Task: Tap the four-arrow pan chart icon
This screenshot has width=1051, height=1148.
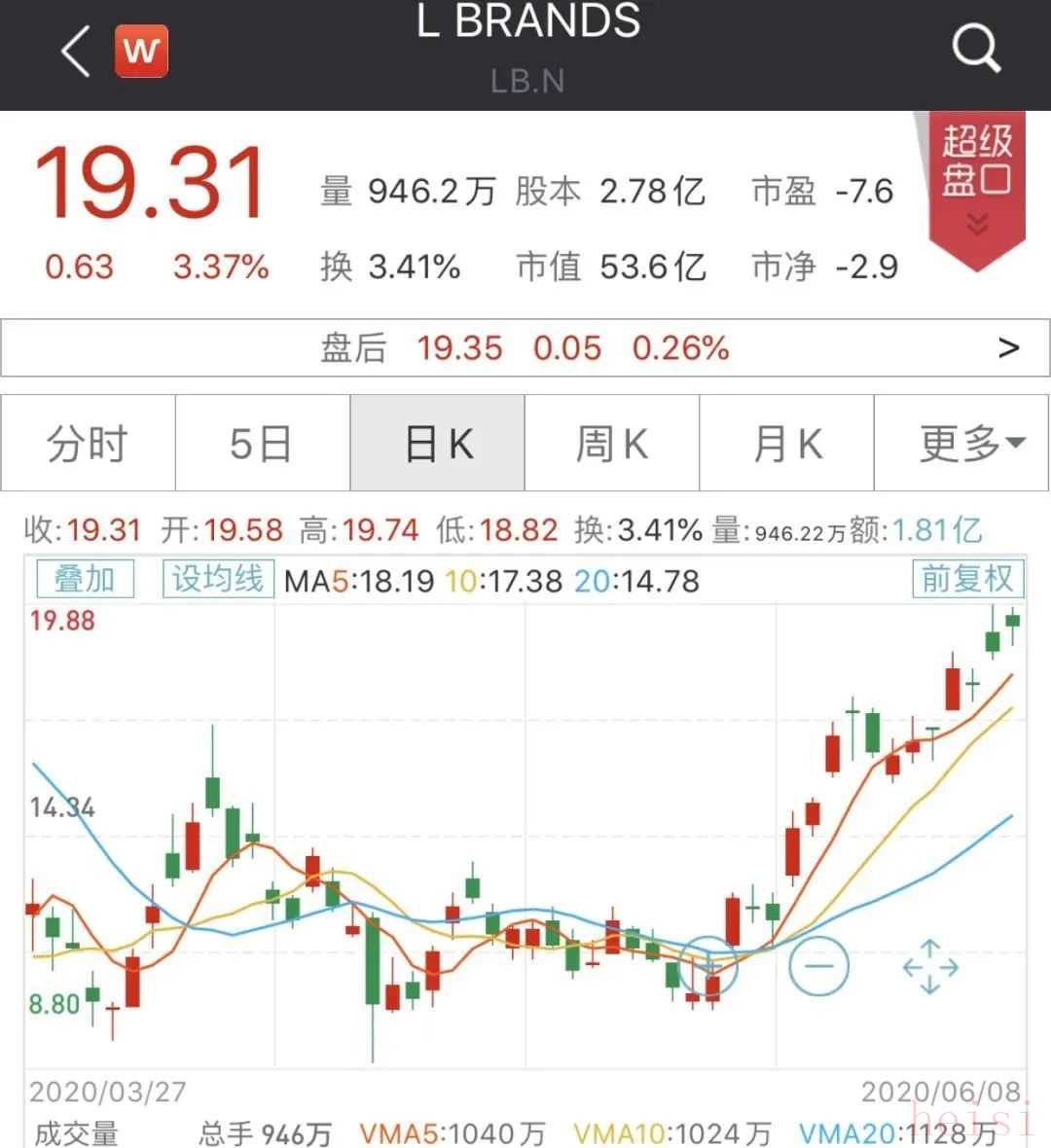Action: [x=930, y=966]
